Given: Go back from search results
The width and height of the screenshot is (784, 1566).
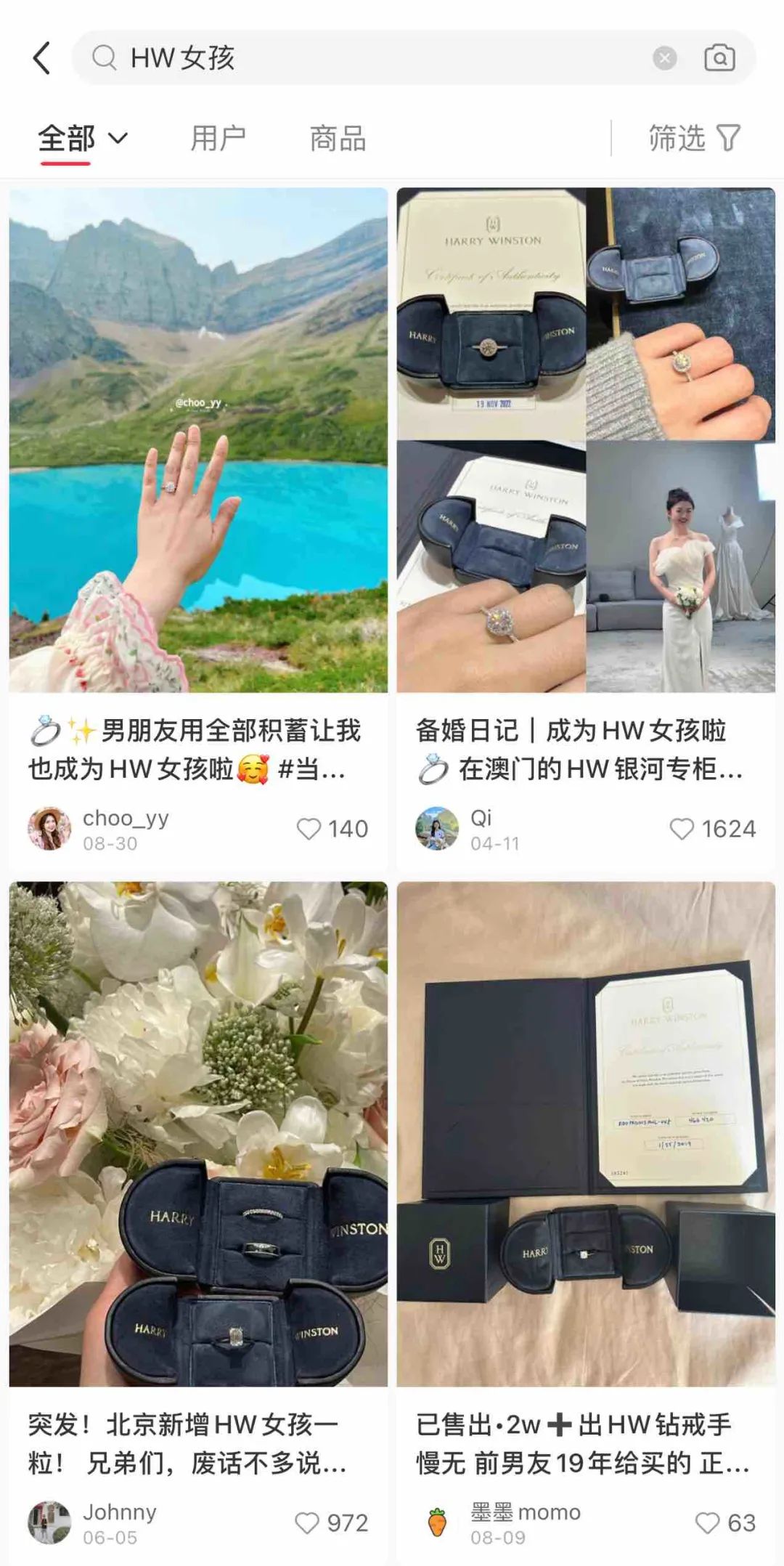Looking at the screenshot, I should tap(42, 58).
